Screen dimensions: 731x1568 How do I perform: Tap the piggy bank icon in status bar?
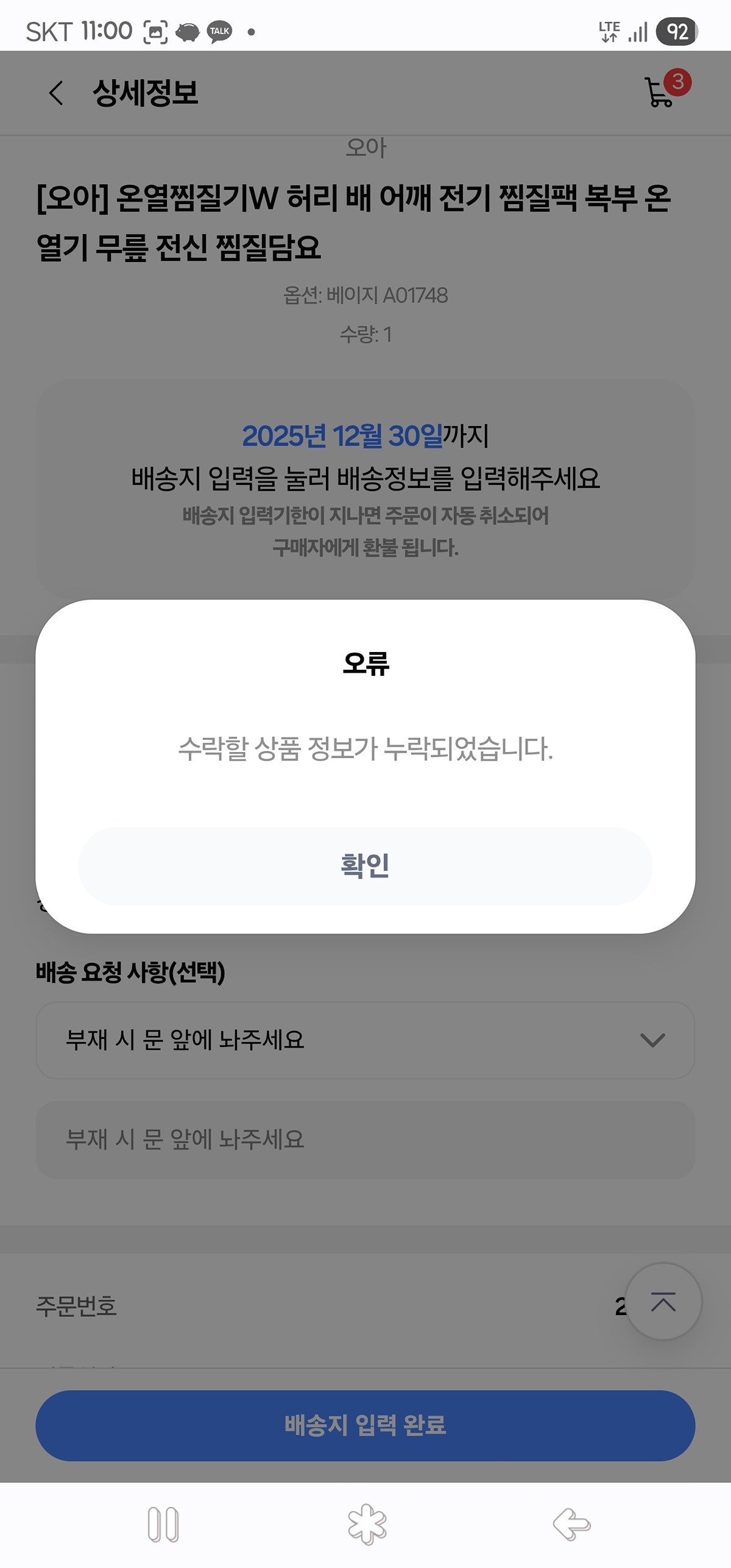tap(186, 30)
